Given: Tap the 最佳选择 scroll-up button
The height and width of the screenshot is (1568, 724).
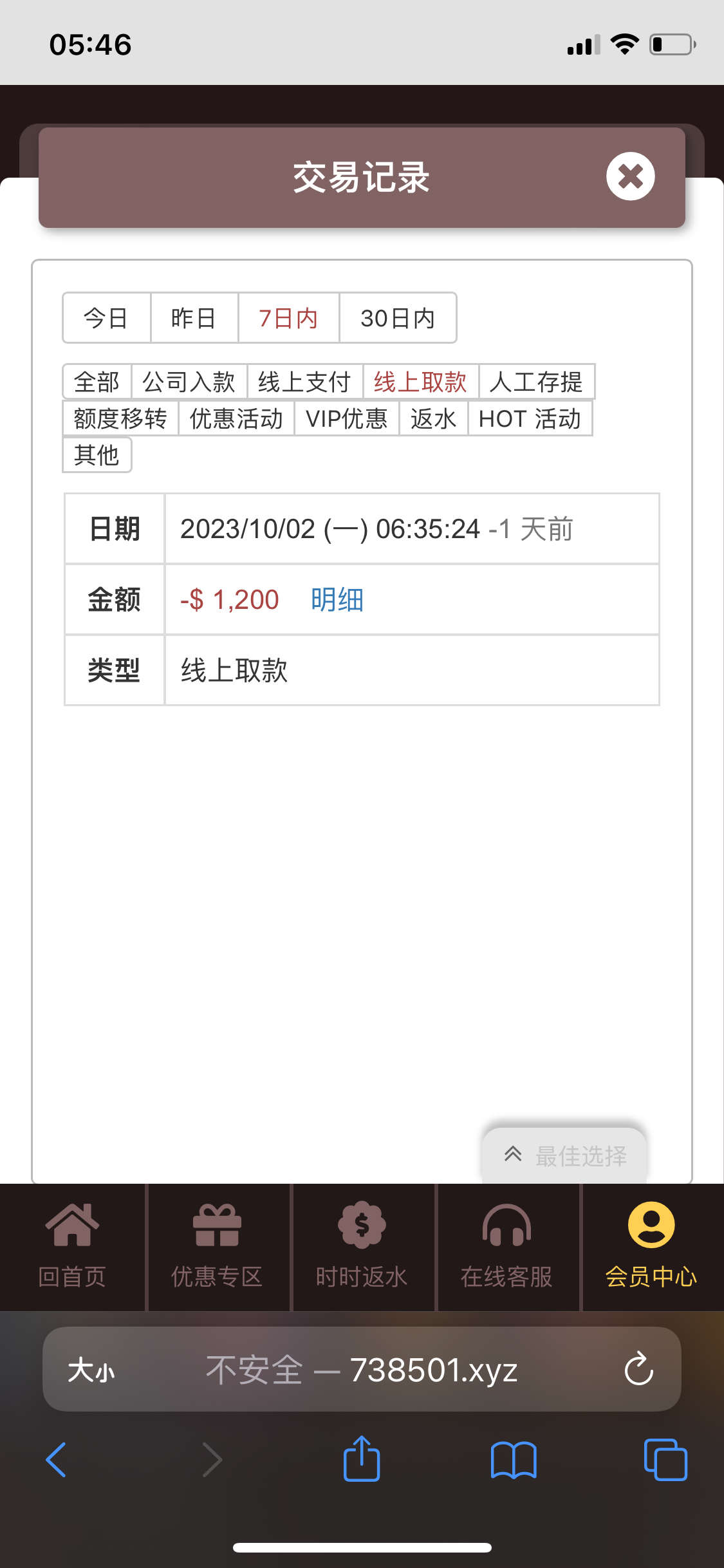Looking at the screenshot, I should pyautogui.click(x=564, y=1156).
